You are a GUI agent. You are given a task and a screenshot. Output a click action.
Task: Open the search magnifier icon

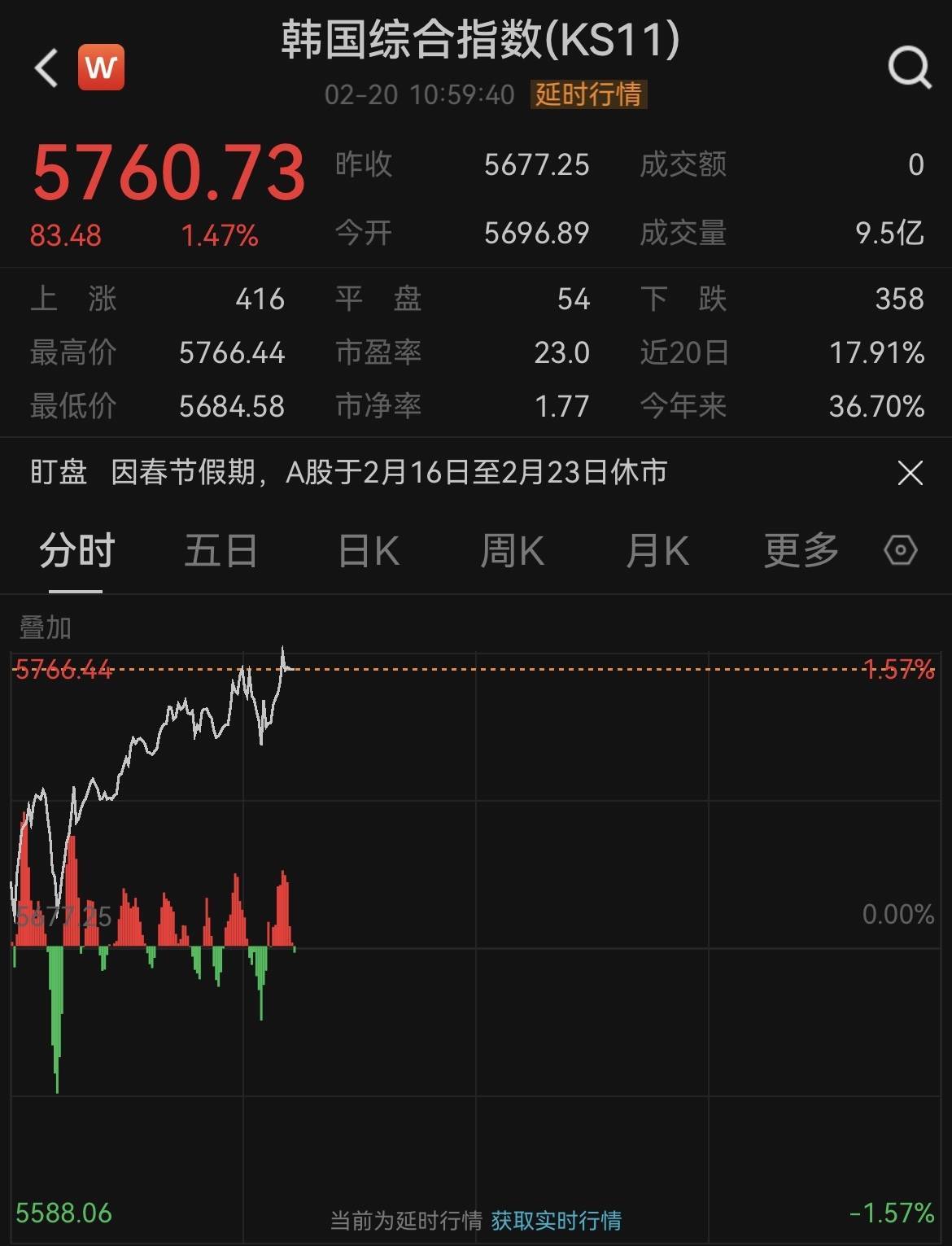pos(909,68)
